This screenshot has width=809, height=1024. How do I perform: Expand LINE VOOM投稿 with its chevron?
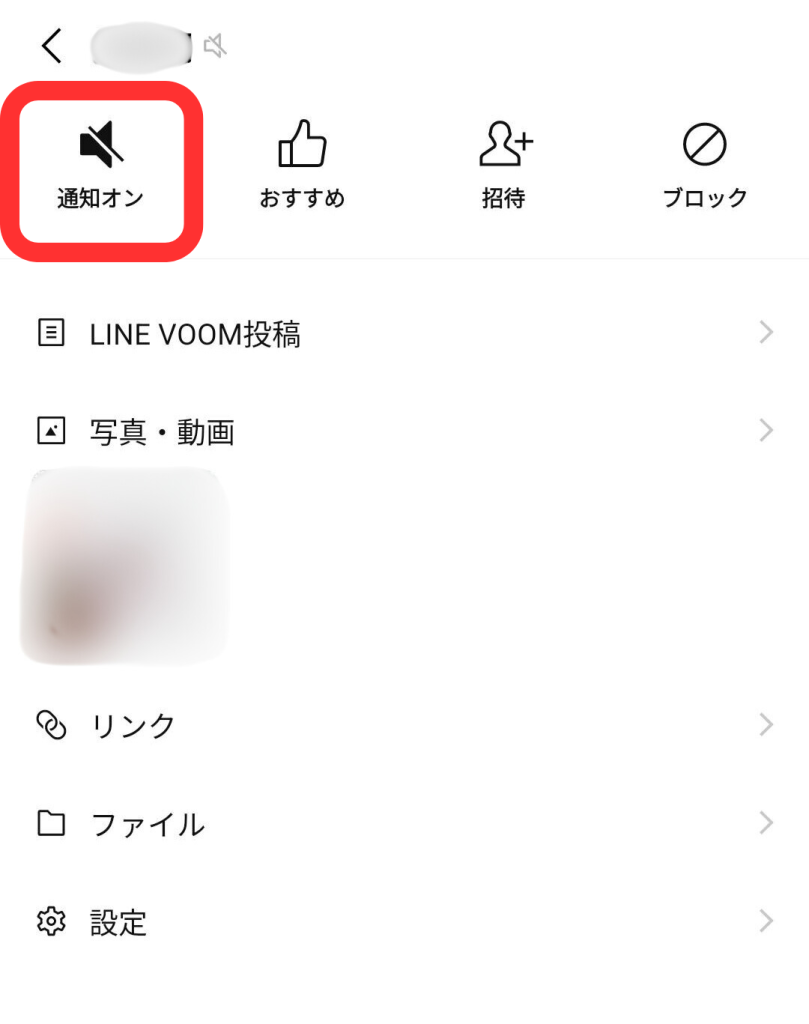766,332
